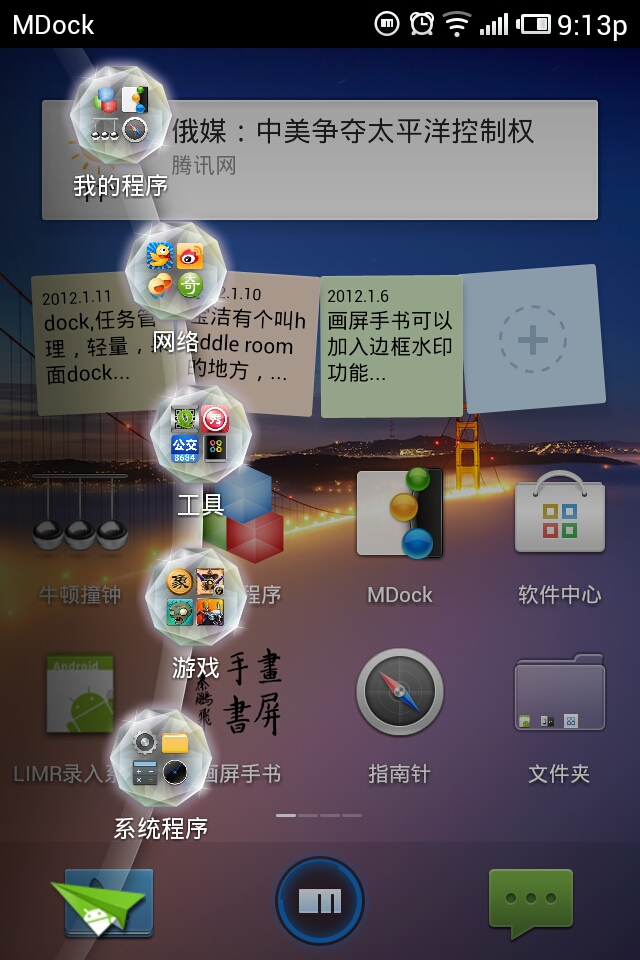
Task: Open the 系统程序 dock folder
Action: pyautogui.click(x=160, y=758)
